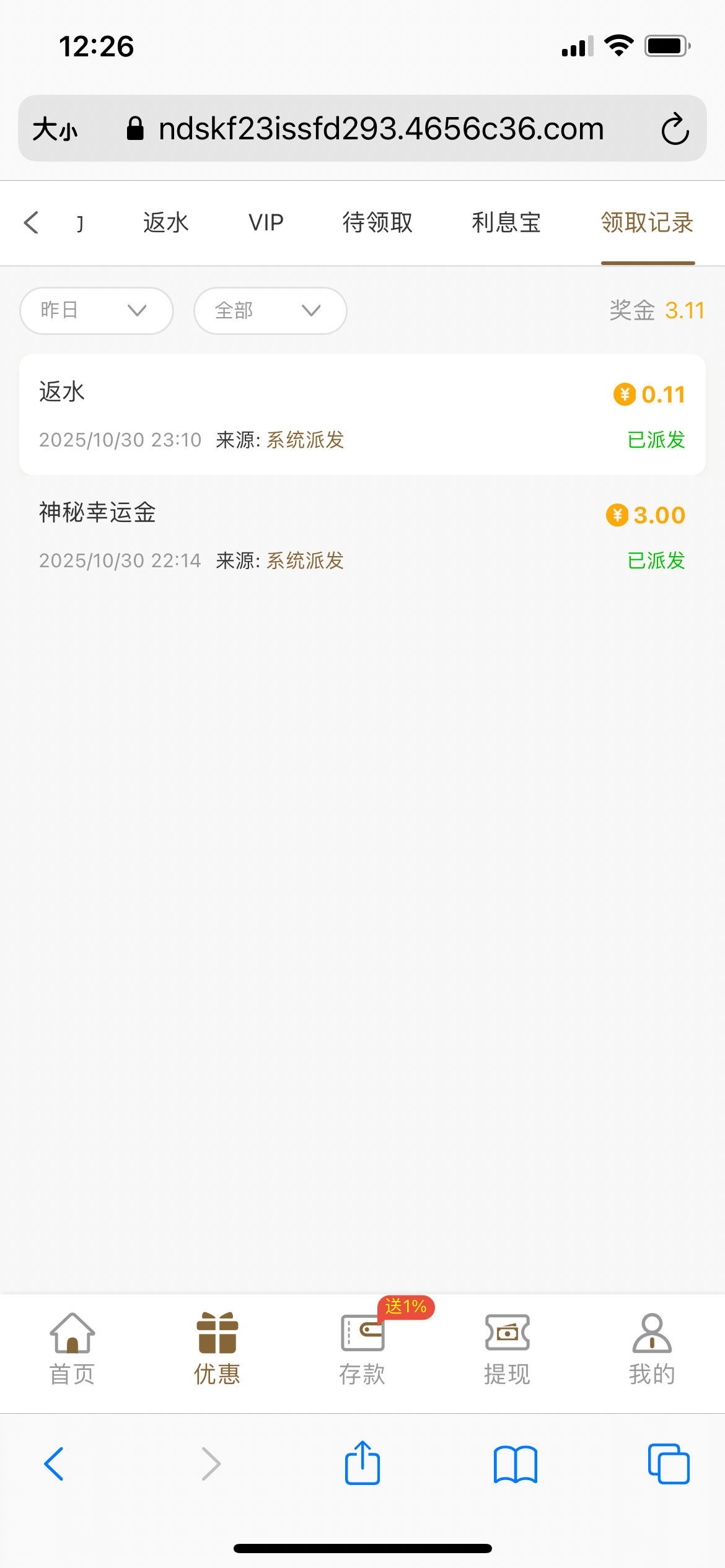Open the 全部 type filter dropdown

click(270, 311)
